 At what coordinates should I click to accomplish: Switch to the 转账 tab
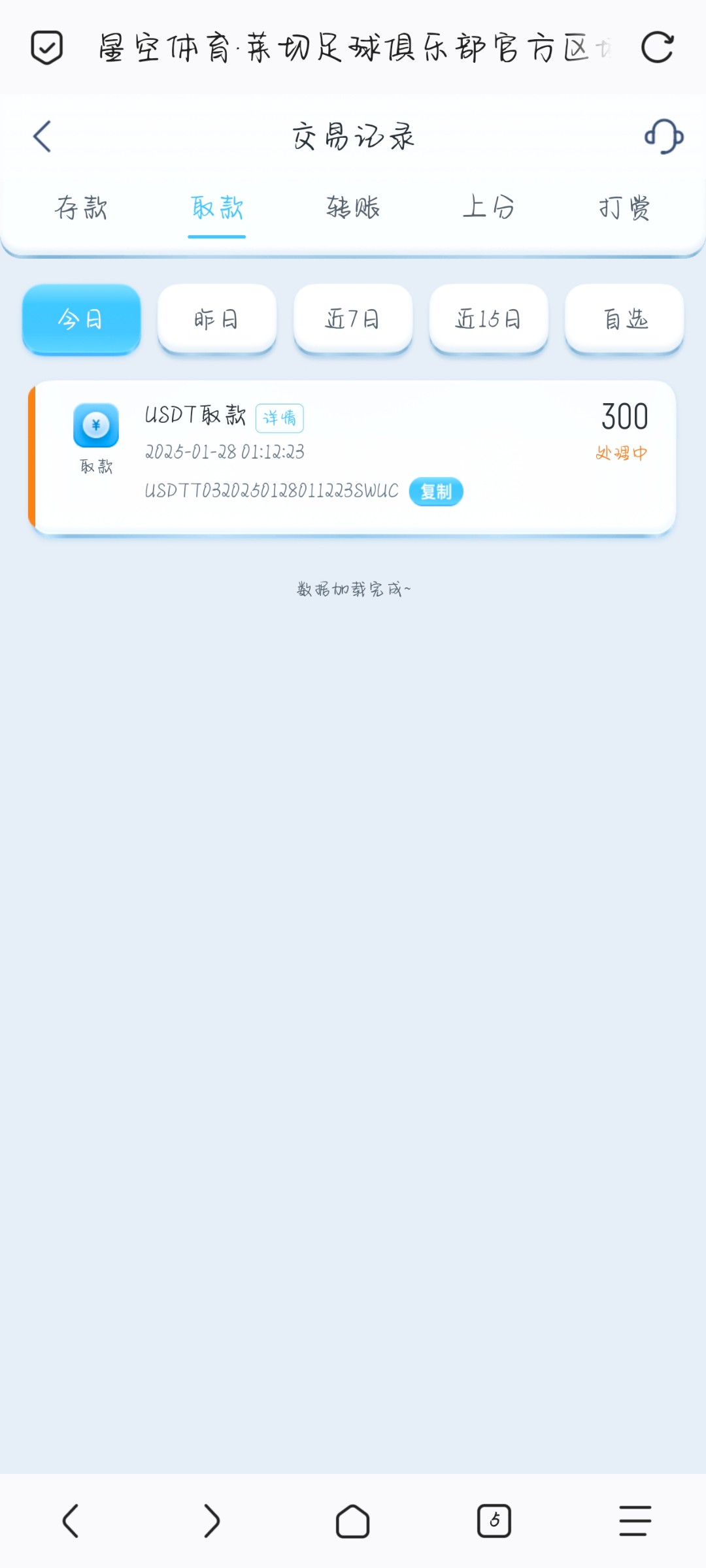point(353,208)
